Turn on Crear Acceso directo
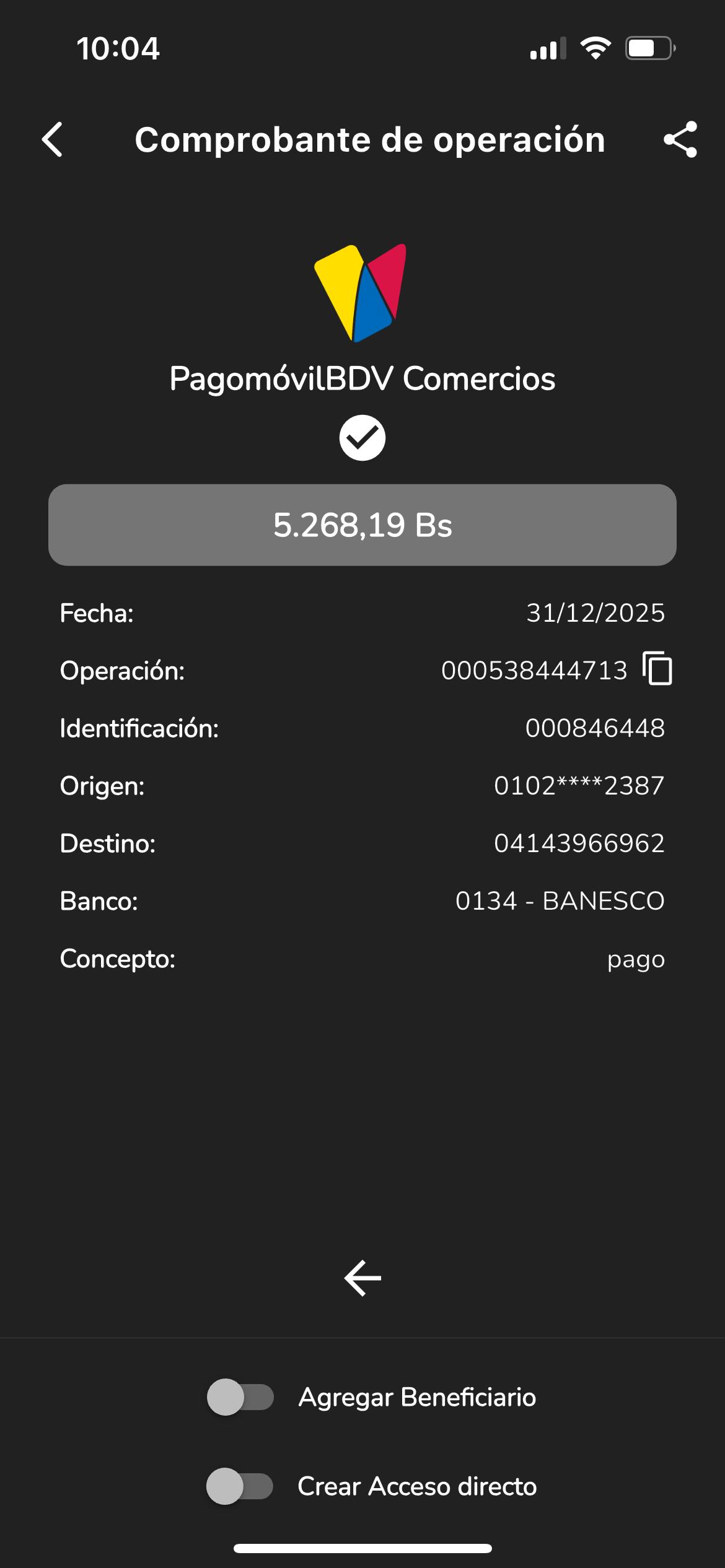 point(240,1486)
